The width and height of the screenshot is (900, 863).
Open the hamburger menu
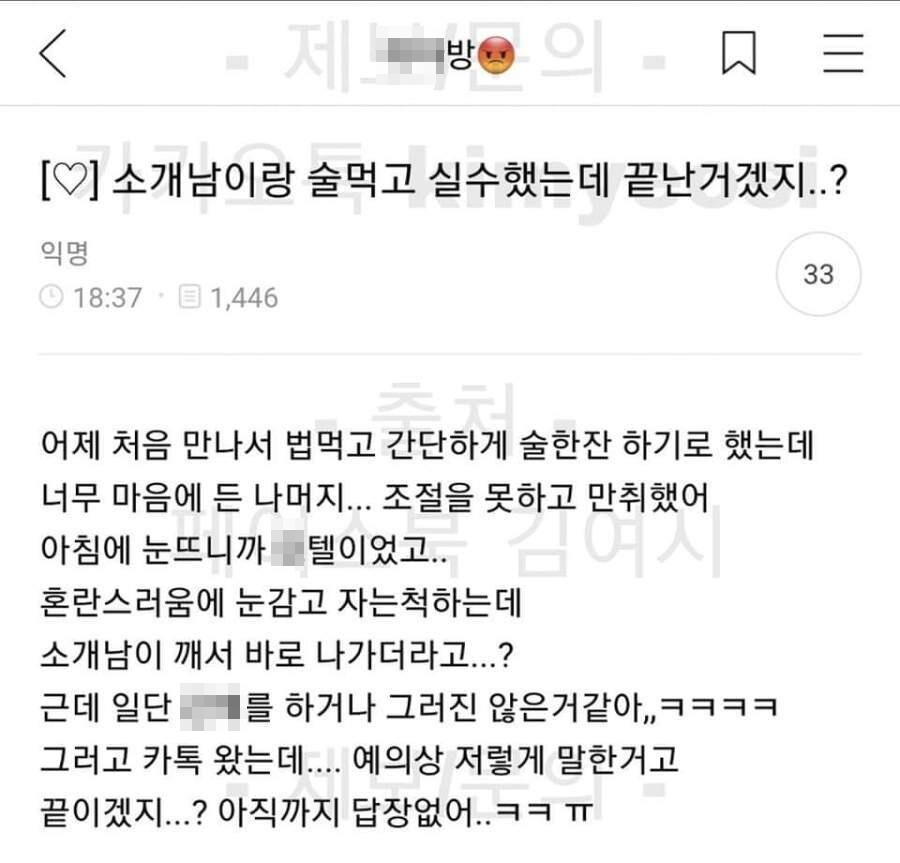(843, 54)
